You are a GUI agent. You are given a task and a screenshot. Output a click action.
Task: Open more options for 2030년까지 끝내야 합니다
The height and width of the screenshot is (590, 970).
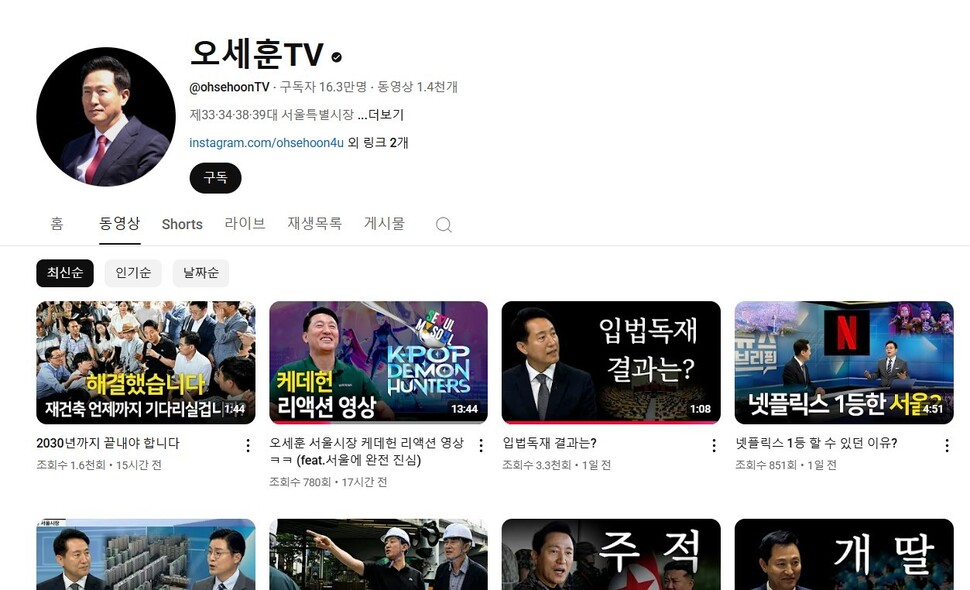248,445
